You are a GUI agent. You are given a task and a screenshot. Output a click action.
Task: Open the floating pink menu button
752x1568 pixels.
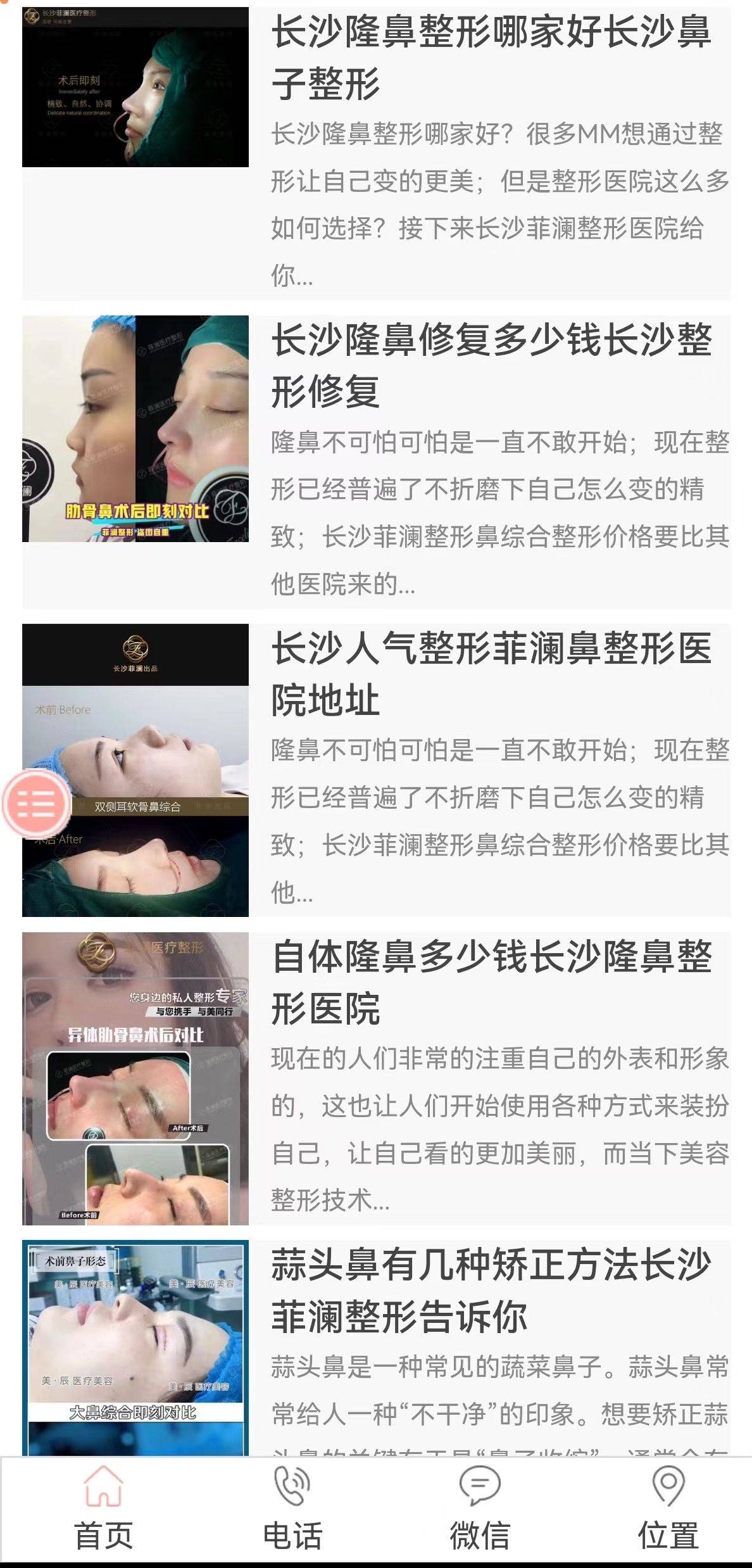click(x=37, y=802)
